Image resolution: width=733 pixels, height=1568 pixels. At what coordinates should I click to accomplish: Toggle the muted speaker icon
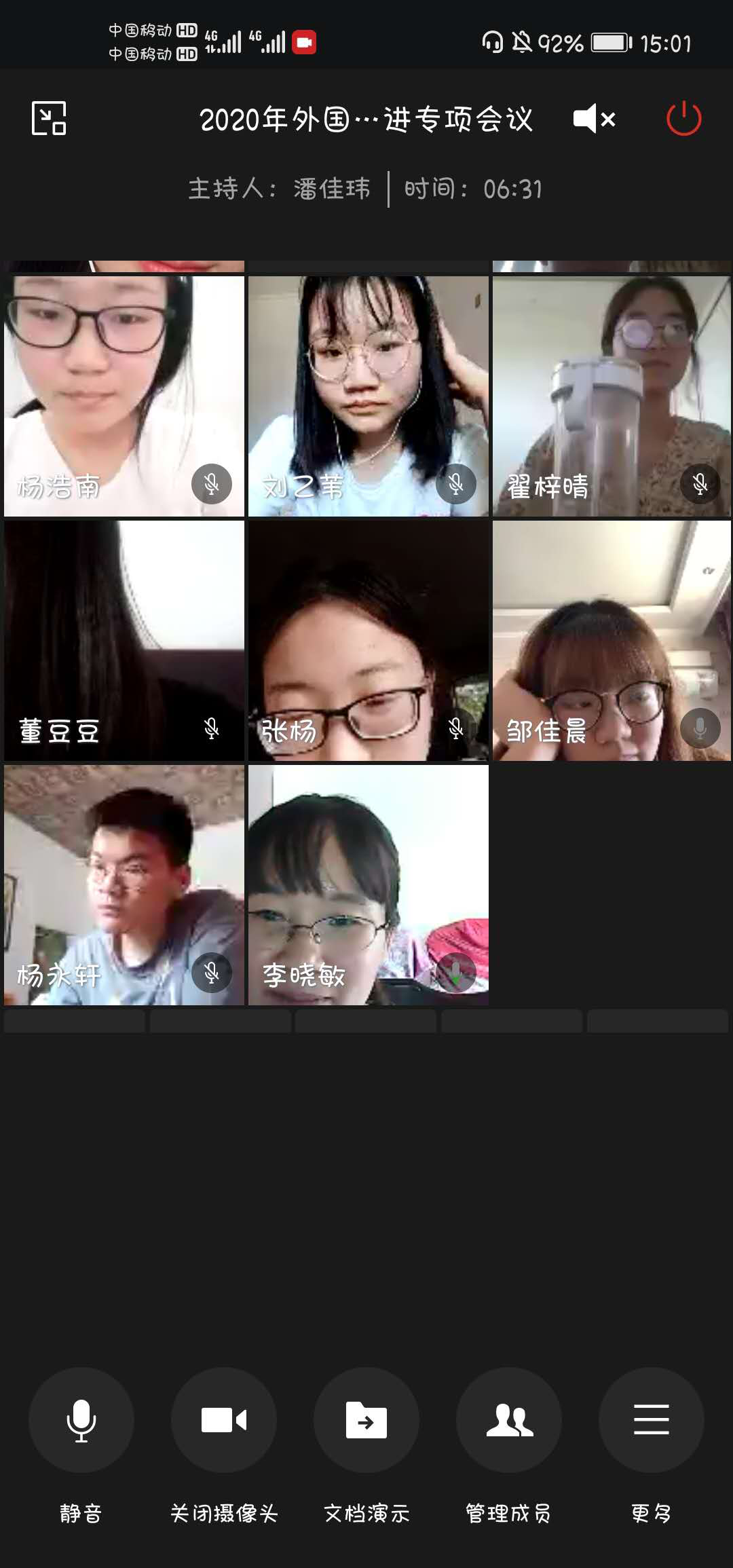pos(594,119)
